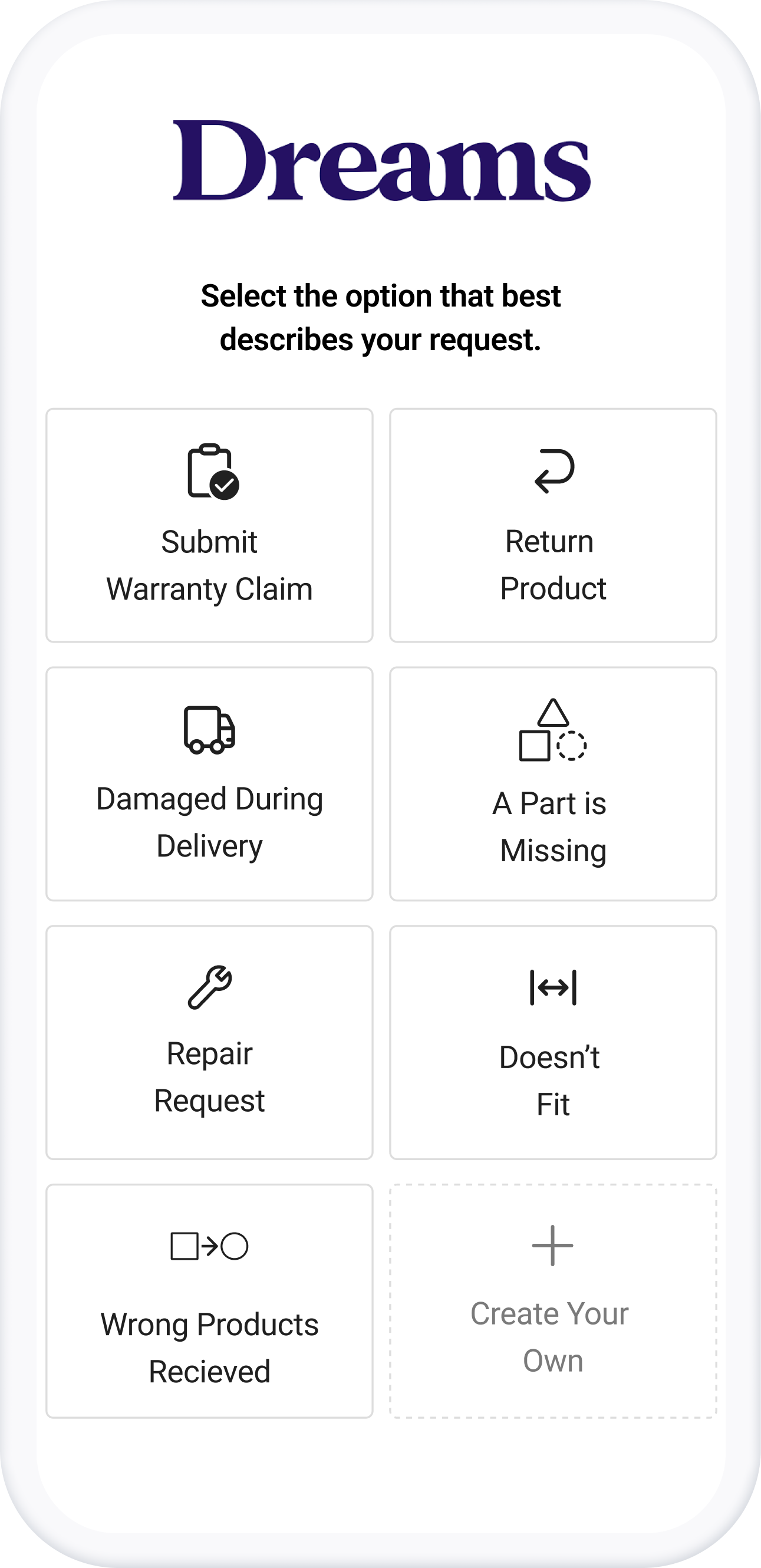The image size is (761, 1568).
Task: Choose Wrong Products Recieved option
Action: pyautogui.click(x=209, y=1301)
